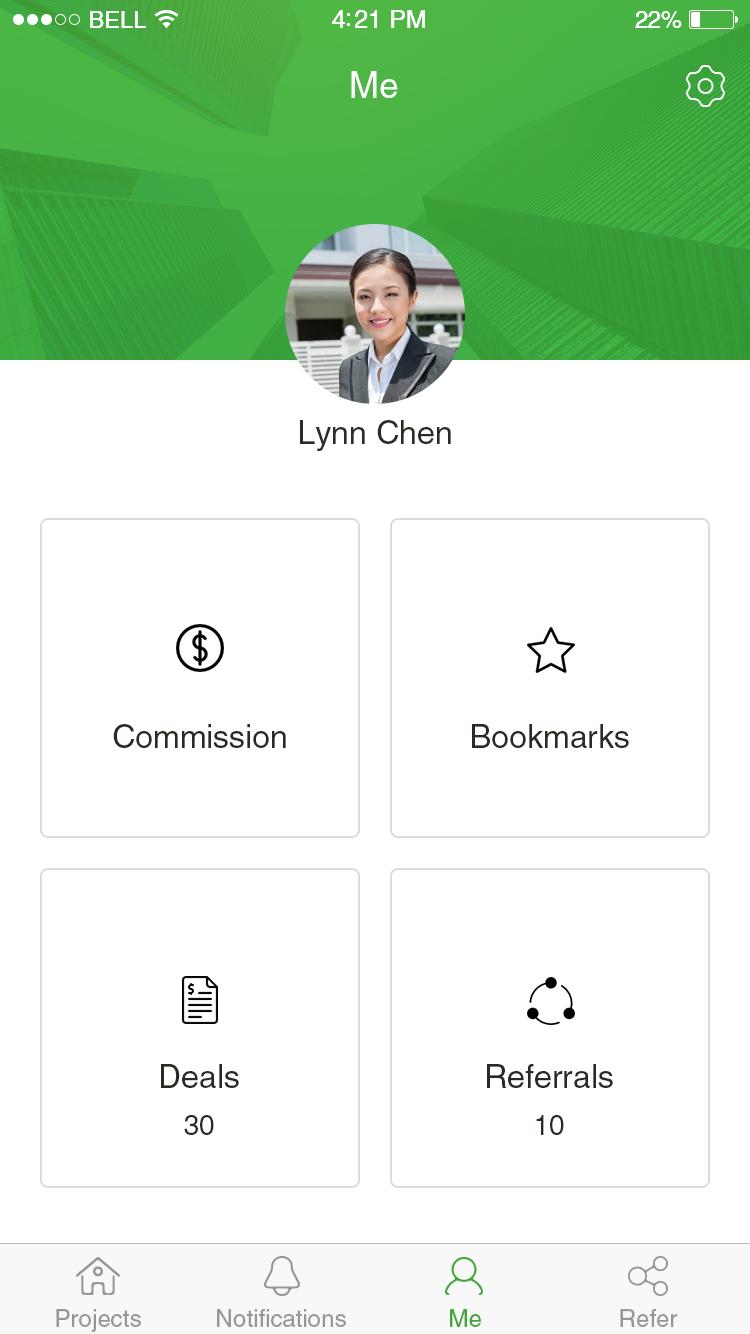Select the name Lynn Chen
This screenshot has width=750, height=1334.
(375, 433)
